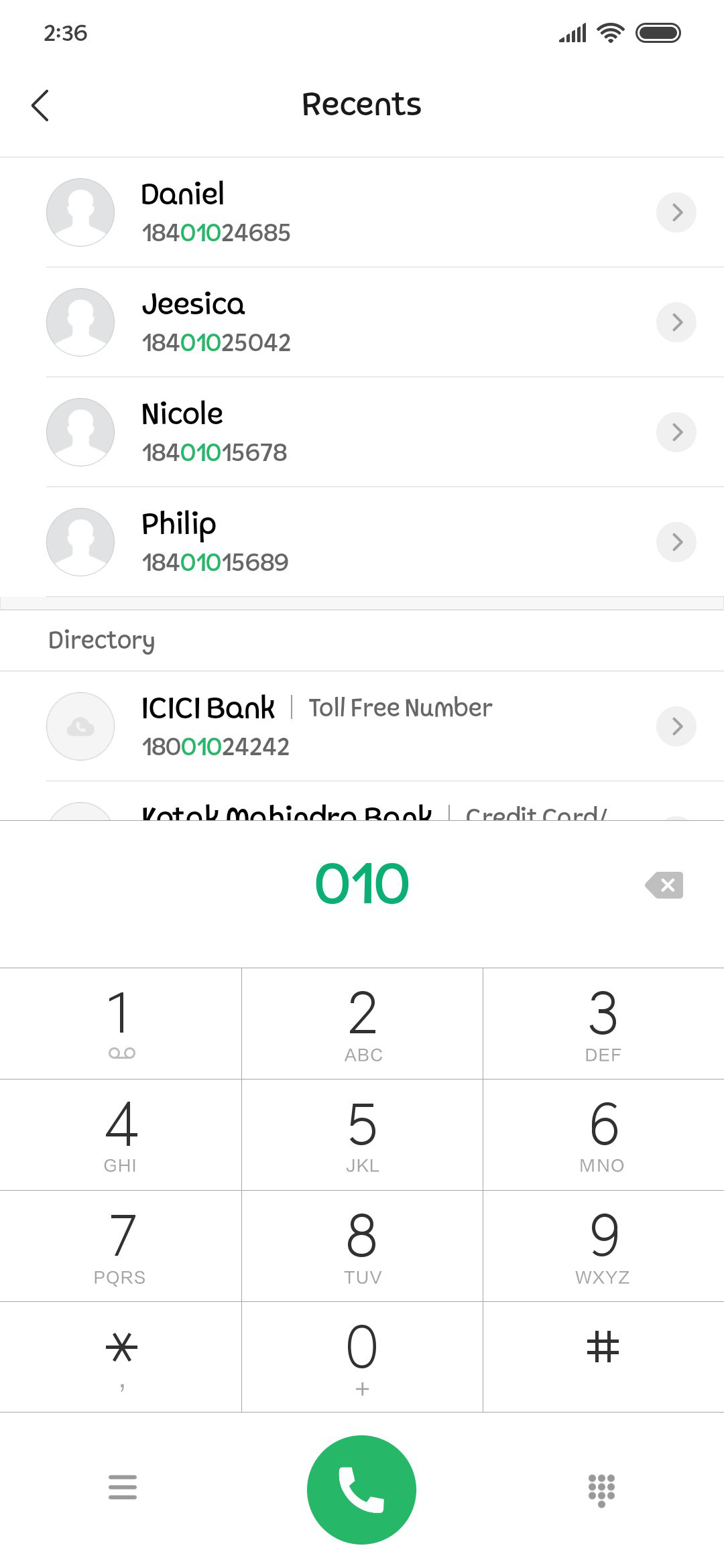Open ICICI Bank toll free number entry
The height and width of the screenshot is (1568, 724).
tap(362, 726)
